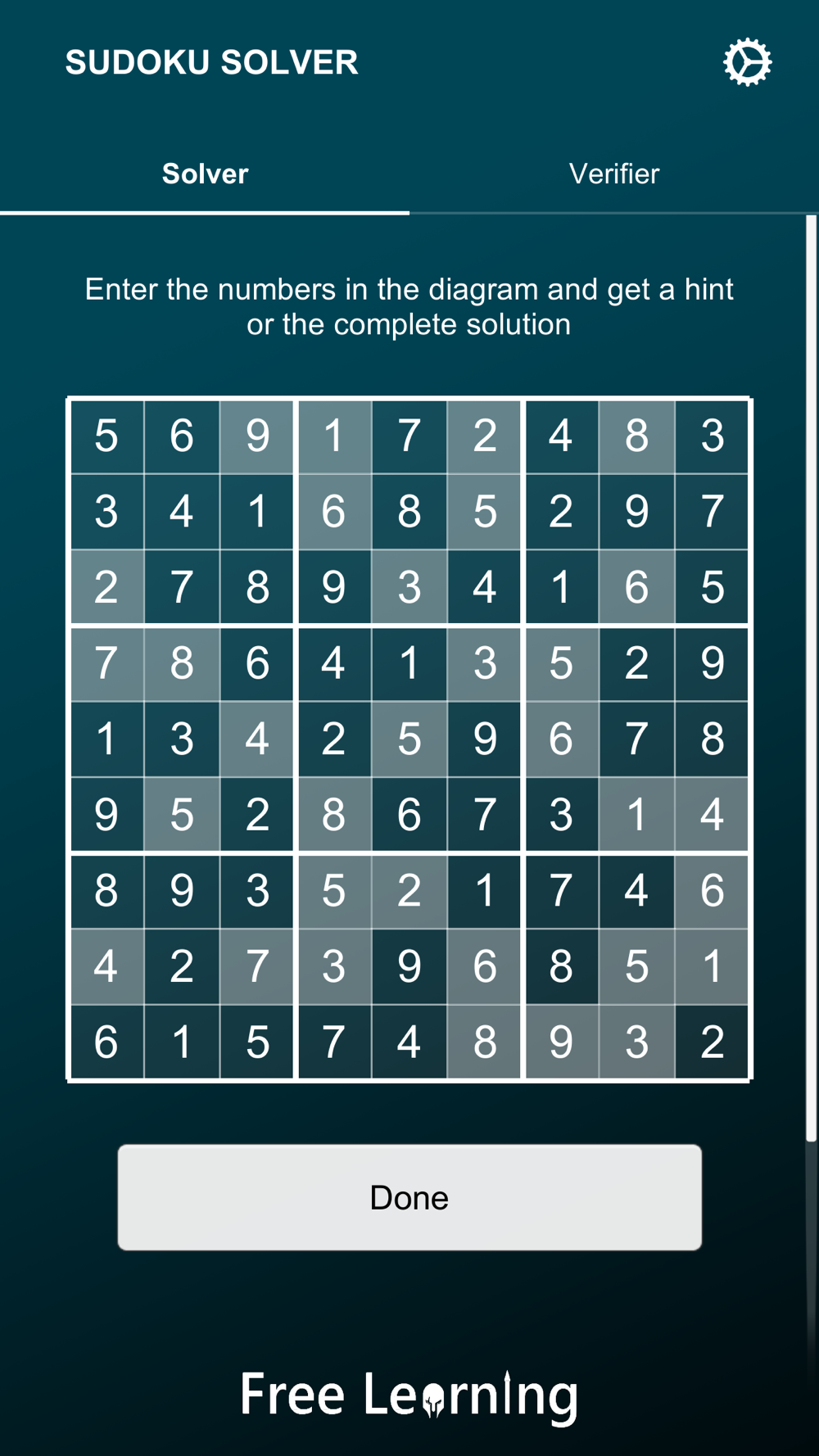Tap the instruction text about entering numbers
The width and height of the screenshot is (819, 1456).
[x=409, y=306]
